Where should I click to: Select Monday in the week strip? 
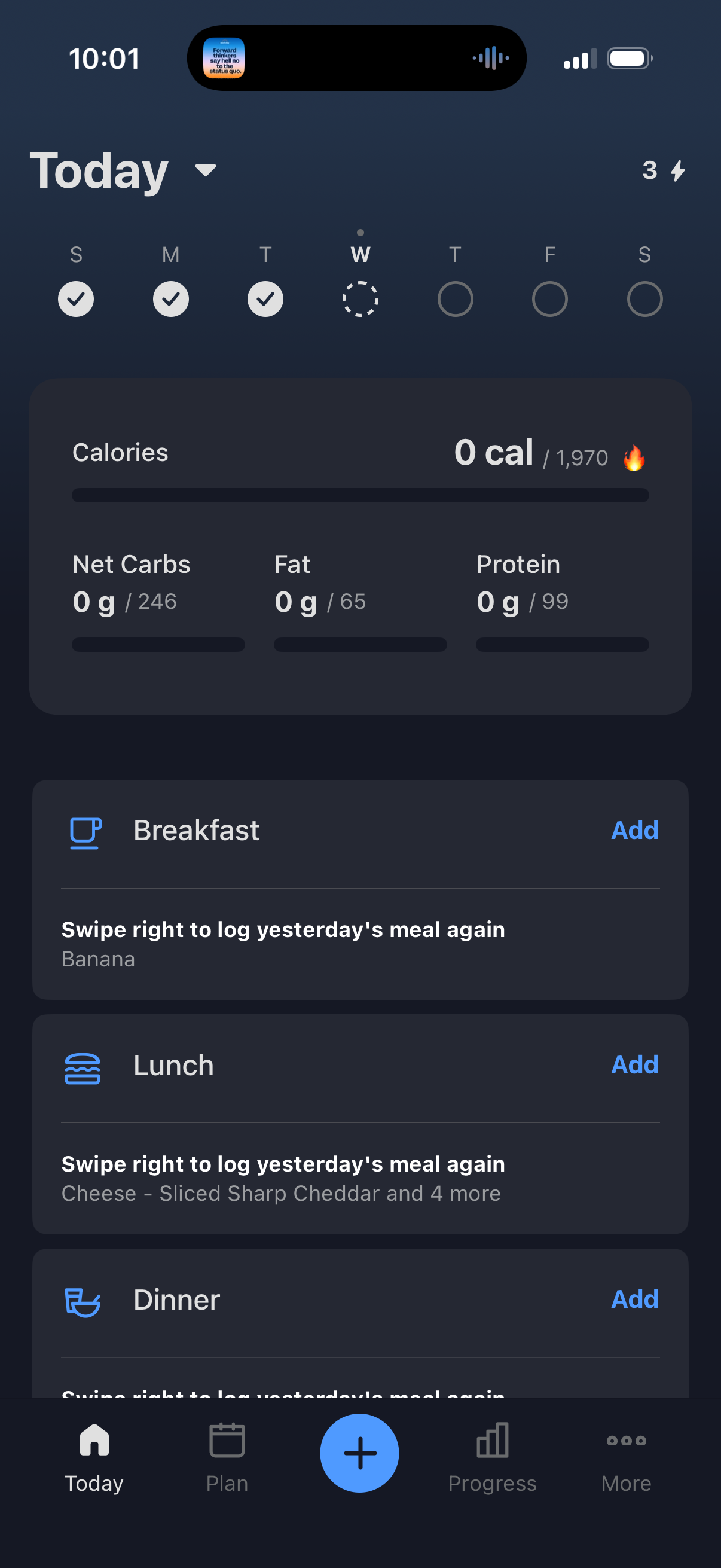pyautogui.click(x=171, y=299)
